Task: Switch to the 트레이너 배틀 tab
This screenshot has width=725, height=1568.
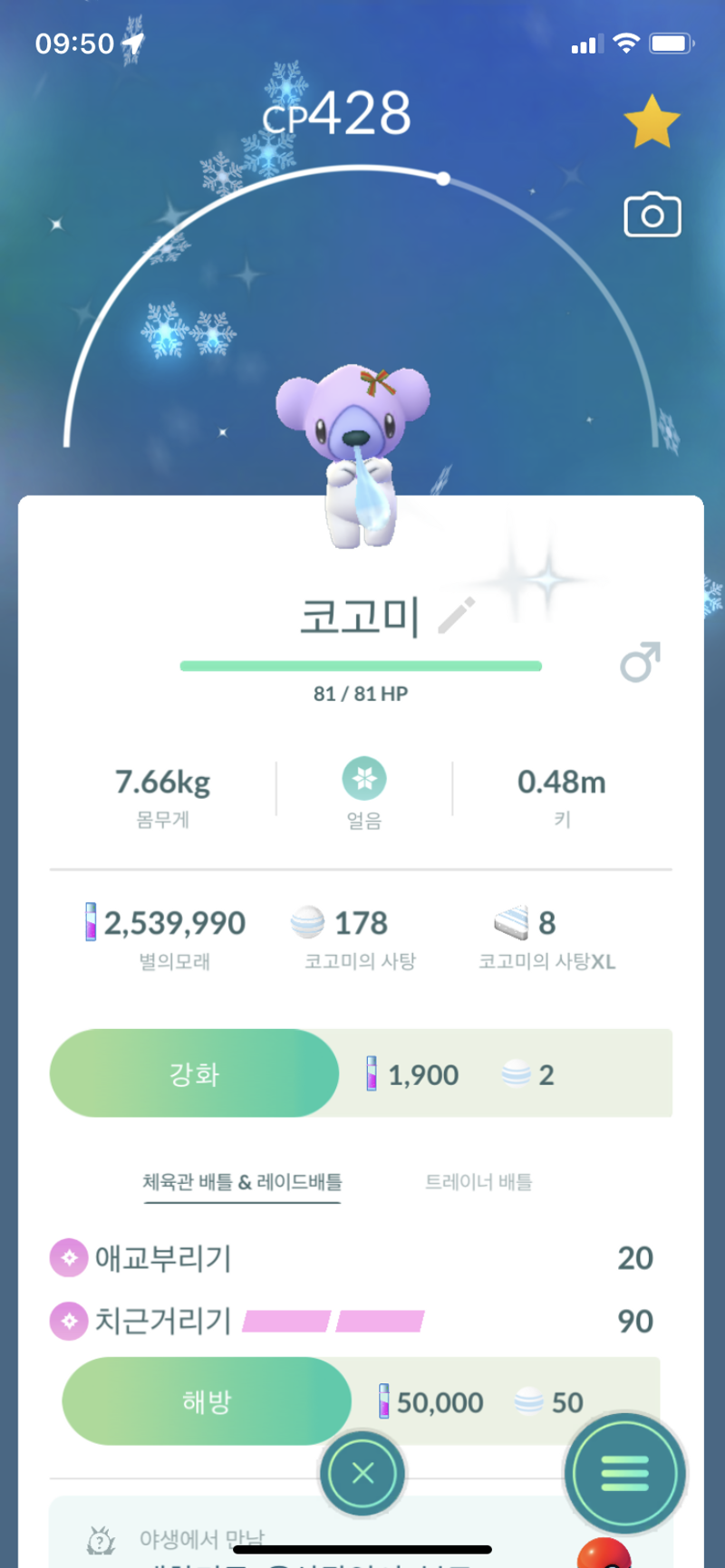Action: pyautogui.click(x=478, y=1181)
